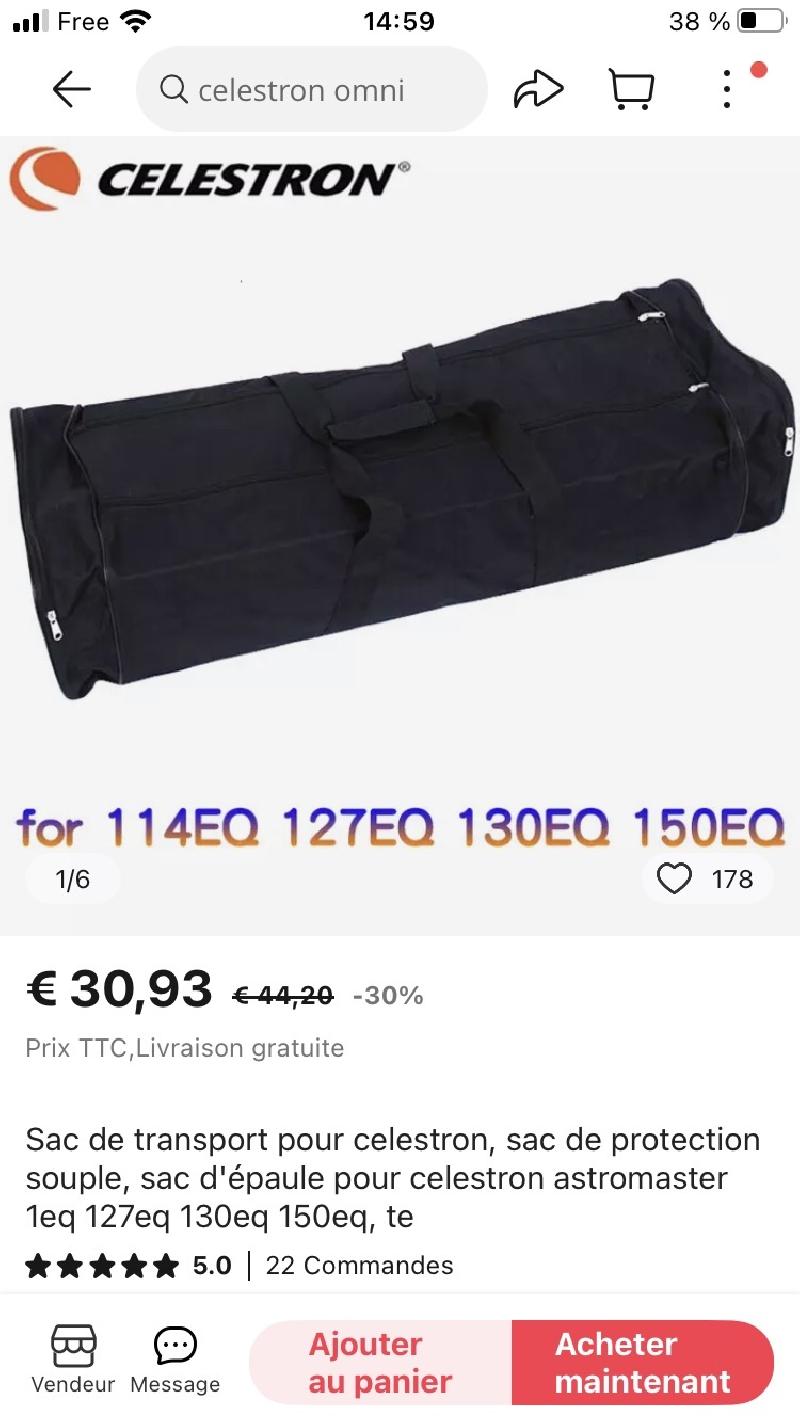The width and height of the screenshot is (800, 1423).
Task: Open the three-dot overflow menu
Action: (x=728, y=90)
